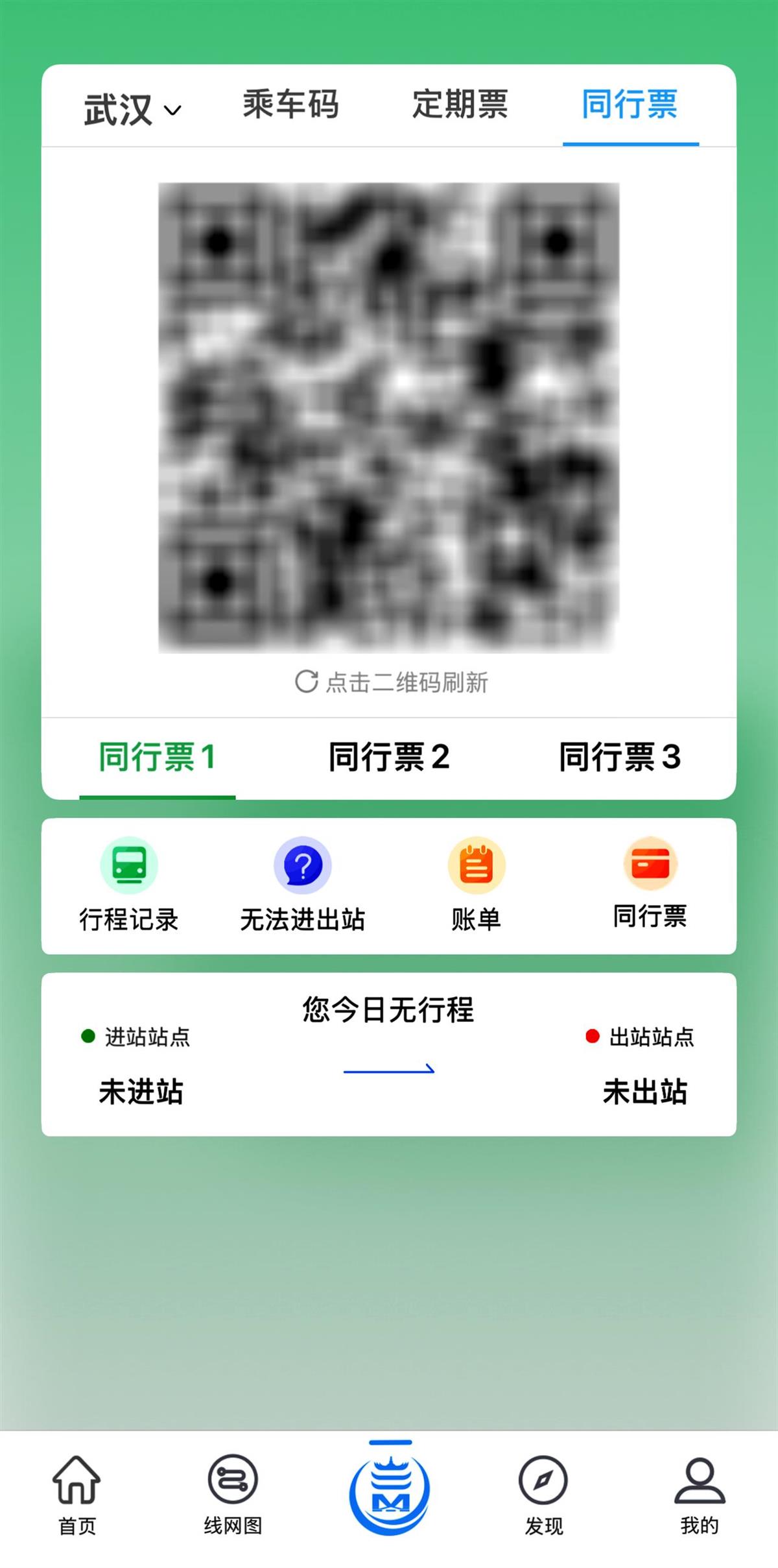Click the 未进站 entry station text
The image size is (778, 1568).
[x=143, y=1091]
